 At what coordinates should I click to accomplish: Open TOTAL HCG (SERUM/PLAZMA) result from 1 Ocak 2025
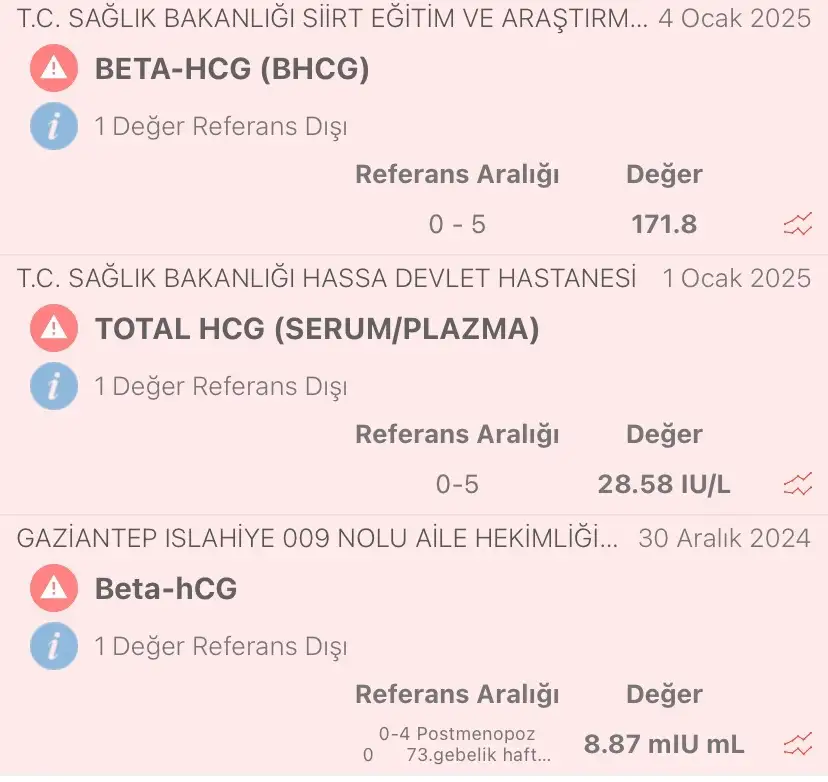[316, 328]
